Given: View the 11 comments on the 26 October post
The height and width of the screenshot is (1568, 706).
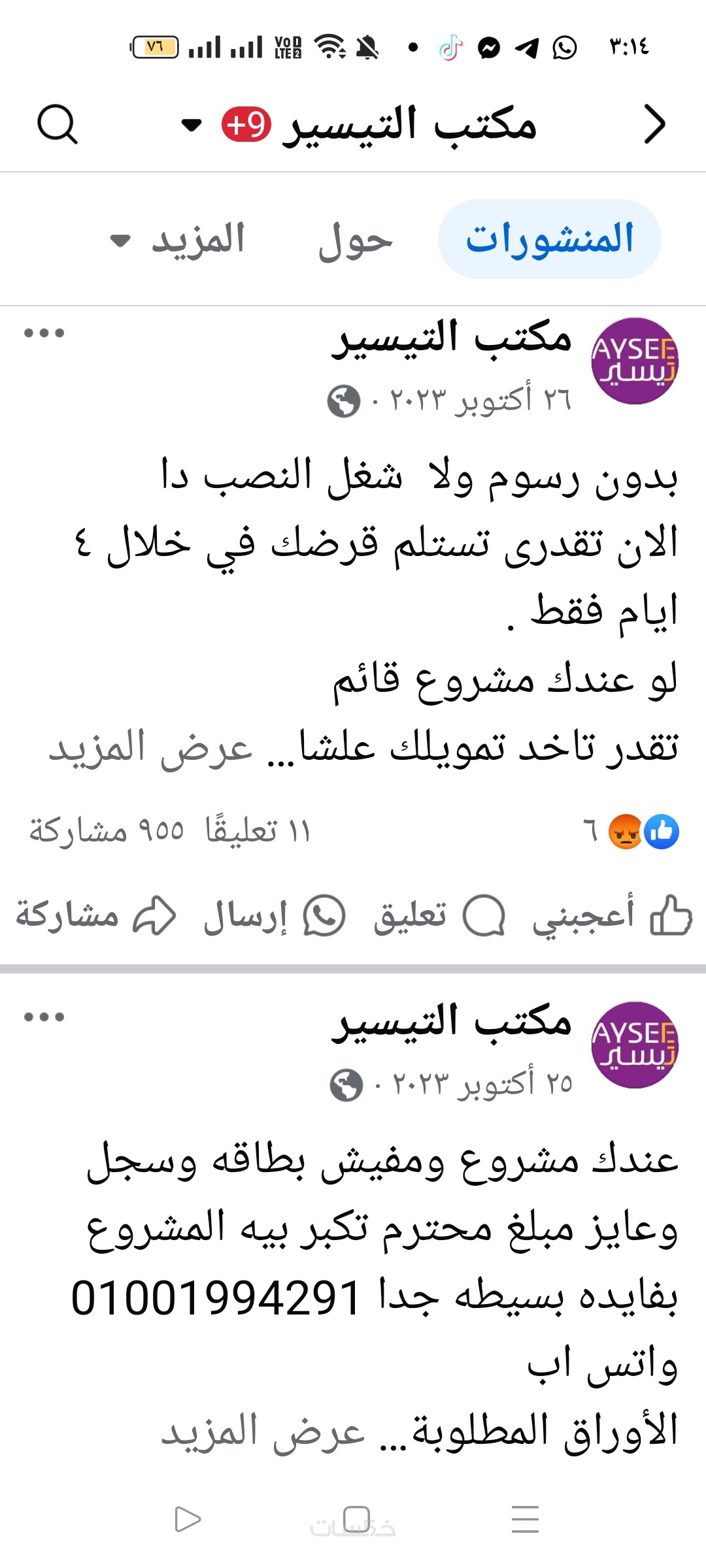Looking at the screenshot, I should coord(258,831).
